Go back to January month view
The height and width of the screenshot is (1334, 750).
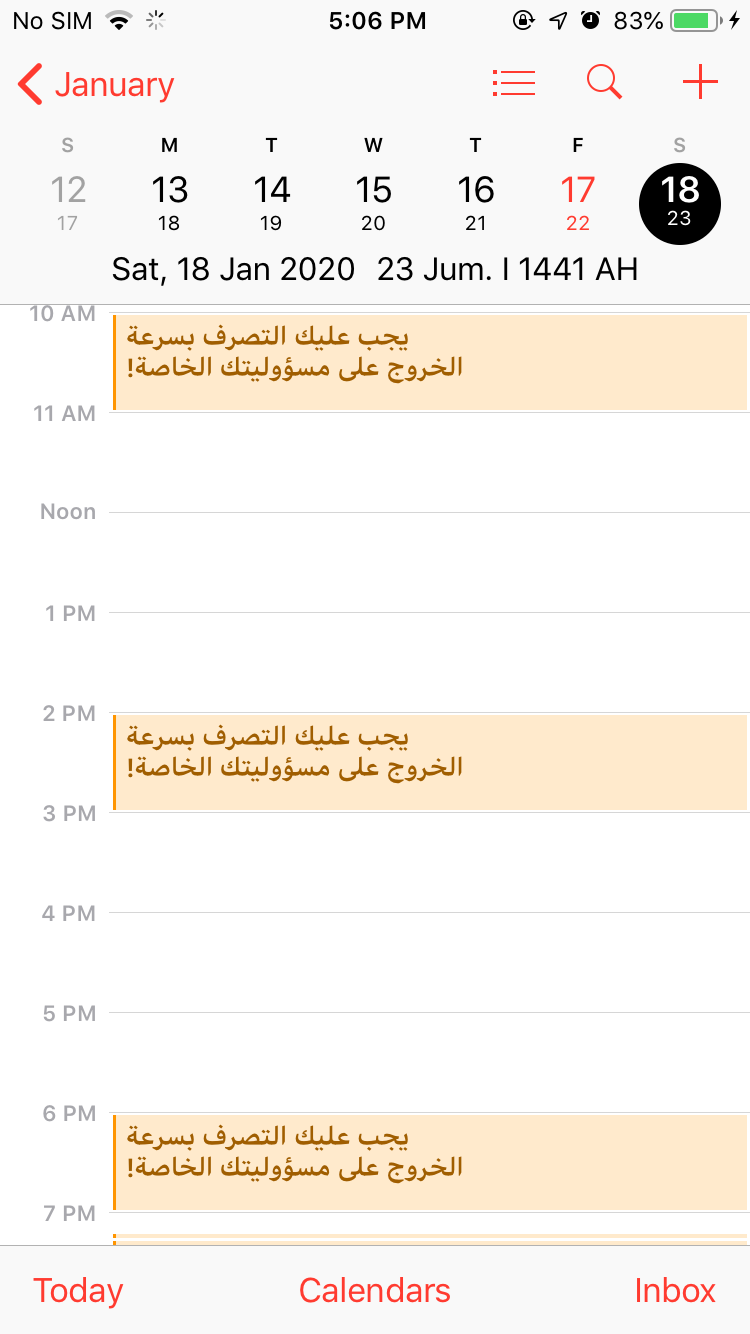click(x=96, y=85)
